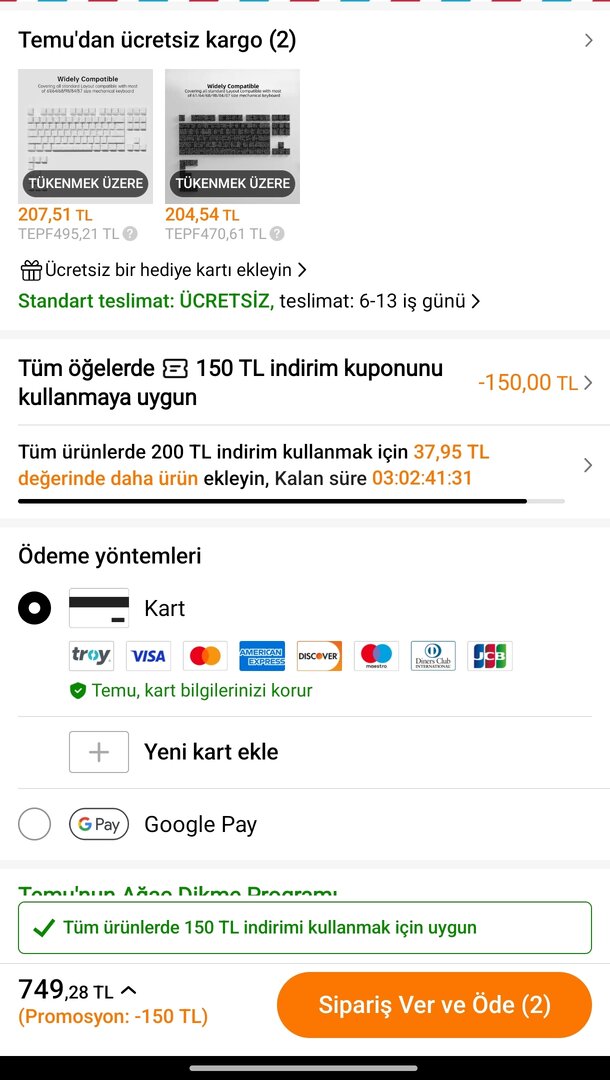This screenshot has height=1080, width=610.
Task: Open the Temu'dan ücretsiz kargo items list
Action: pyautogui.click(x=588, y=41)
